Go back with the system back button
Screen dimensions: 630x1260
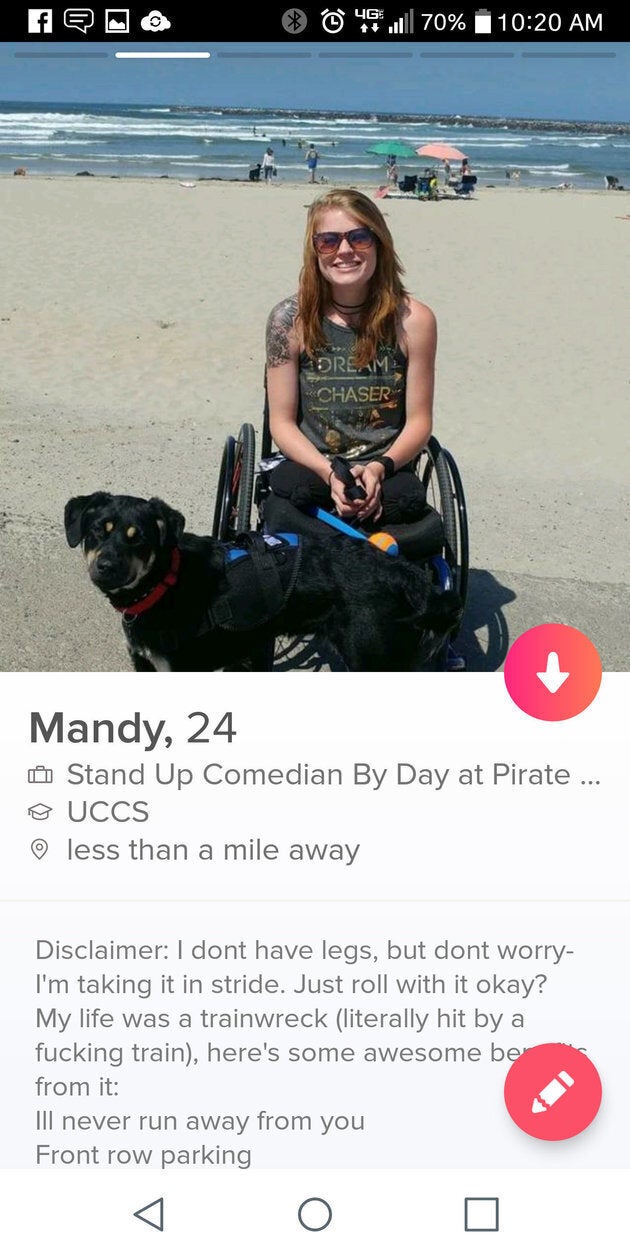click(149, 1214)
